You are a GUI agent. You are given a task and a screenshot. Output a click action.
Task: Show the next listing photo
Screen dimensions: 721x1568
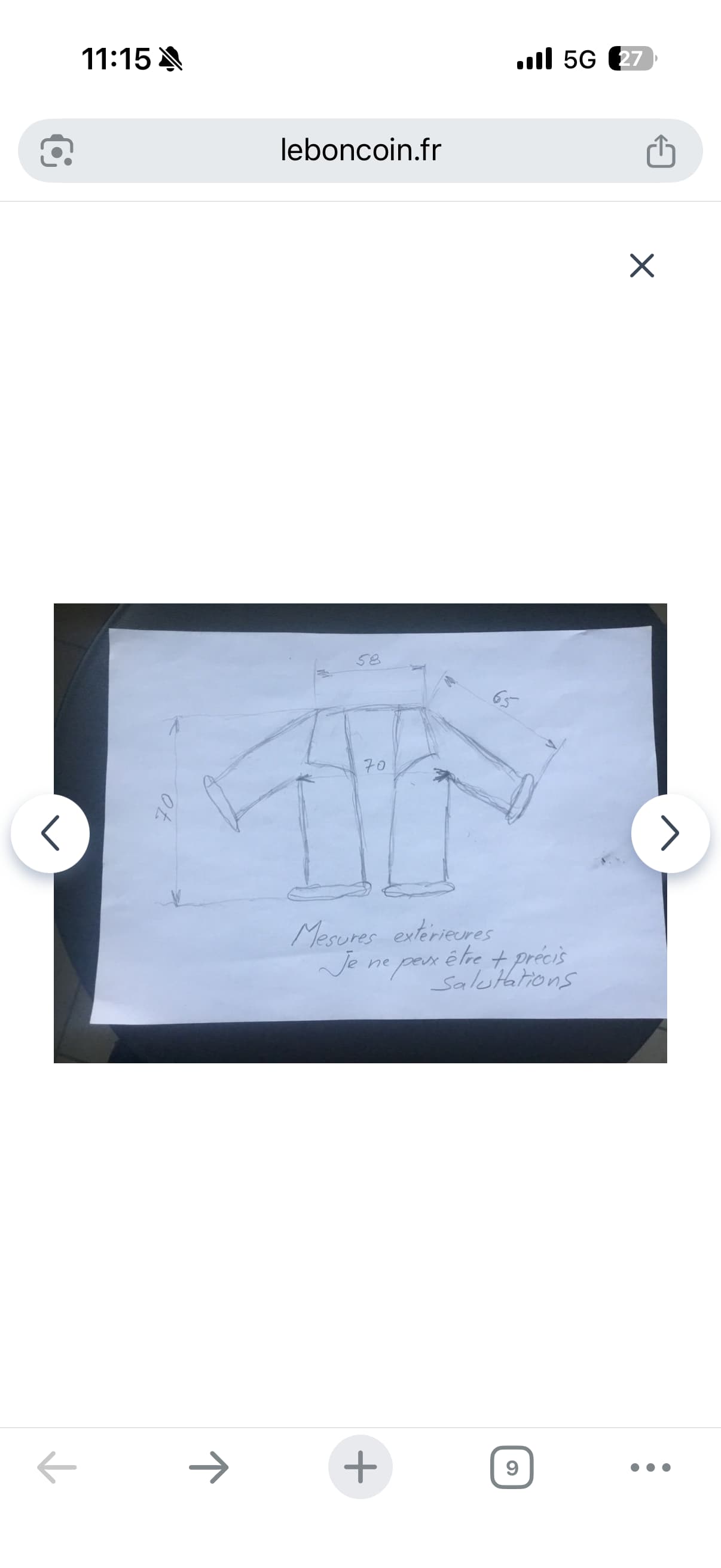point(670,833)
